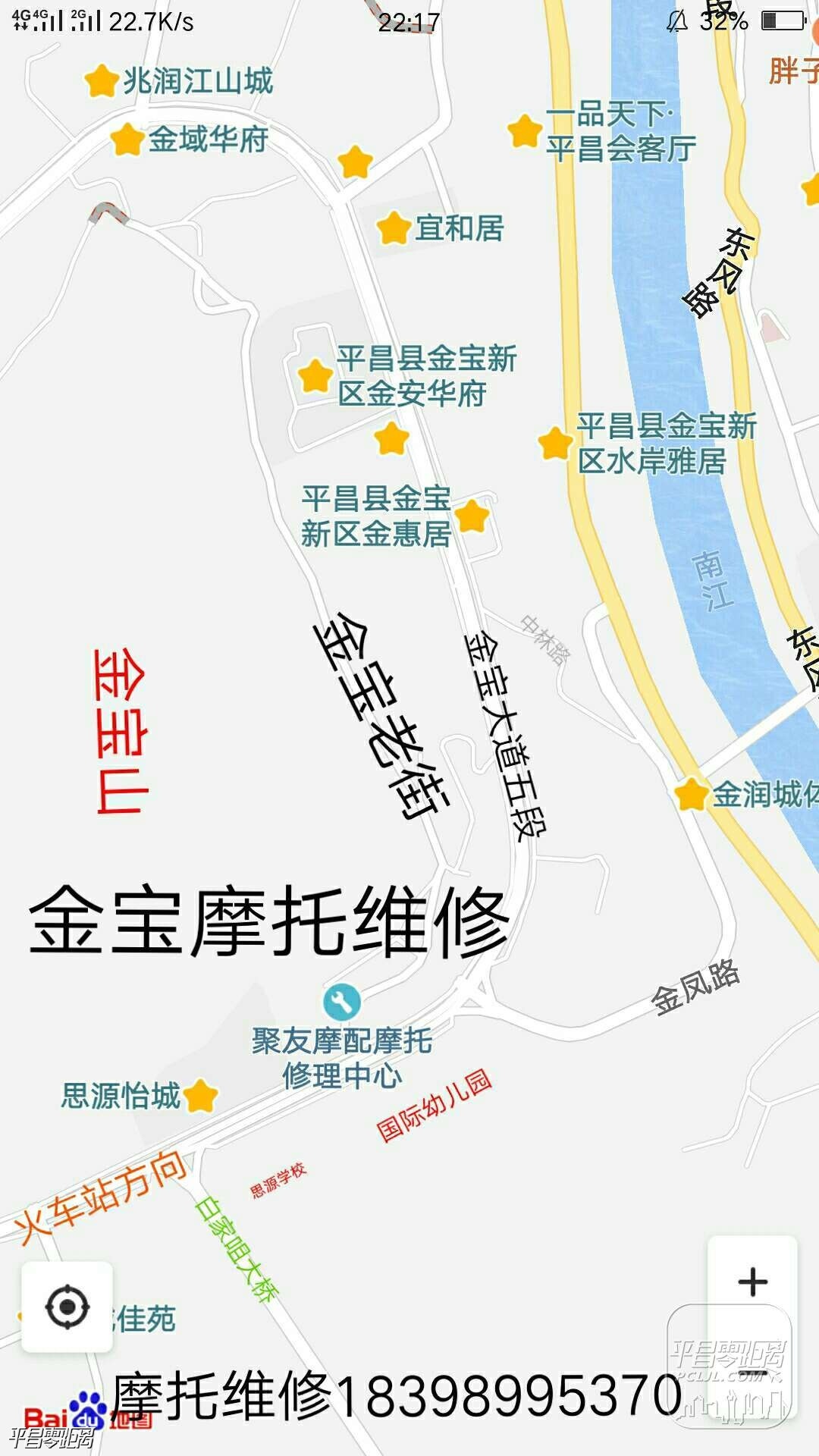Open 平昌县金宝新区金惠居 starred place
819x1456 pixels.
coord(472,516)
